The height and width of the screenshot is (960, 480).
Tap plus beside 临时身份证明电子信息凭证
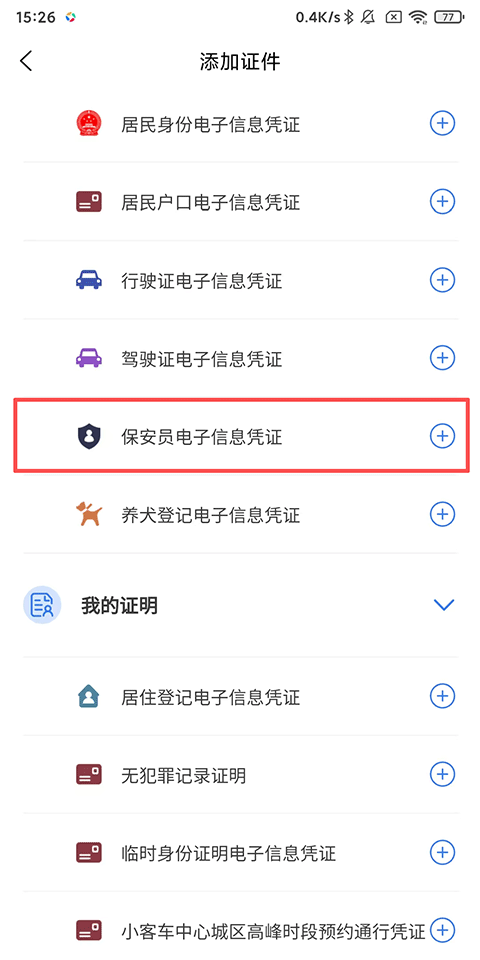pos(442,852)
